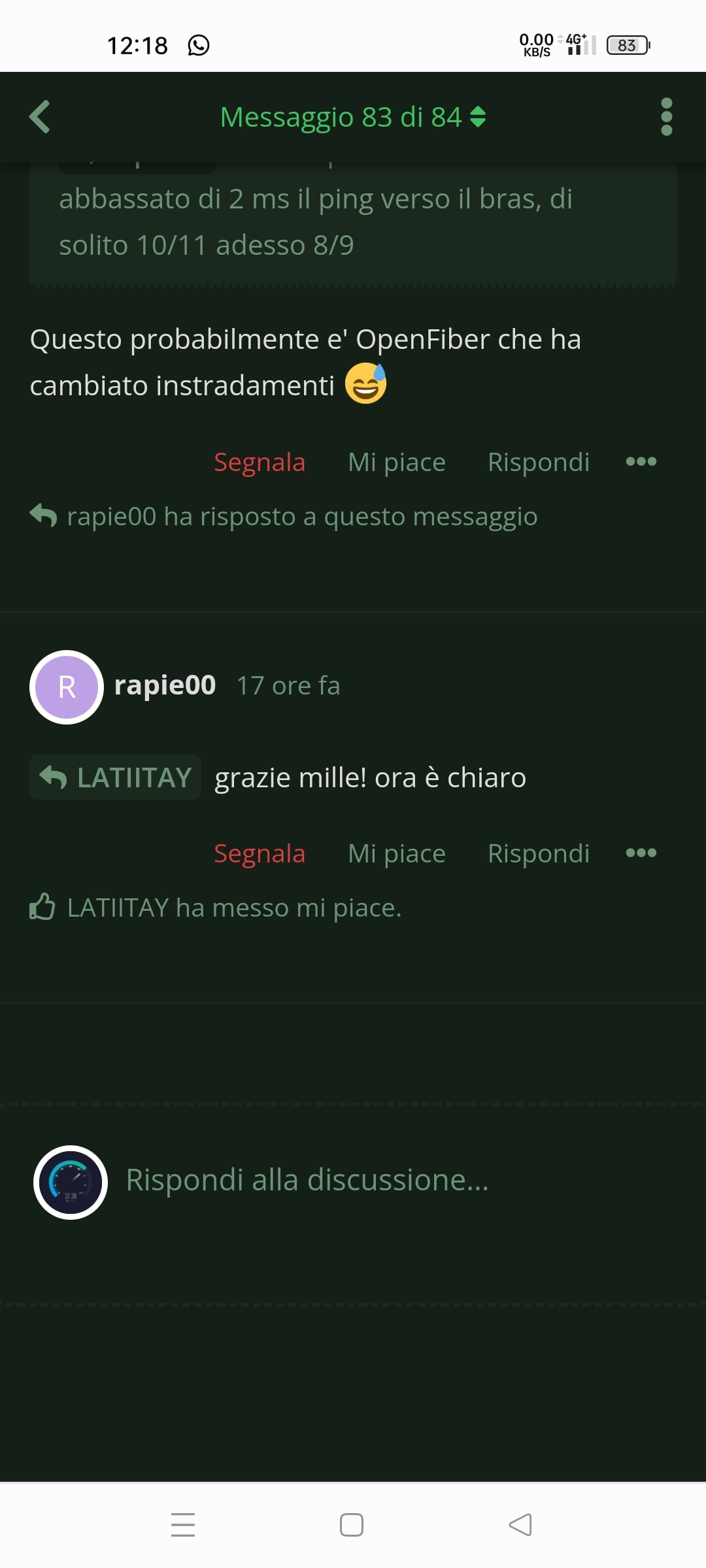
Task: Report rapie00's post with Segnala
Action: [260, 853]
